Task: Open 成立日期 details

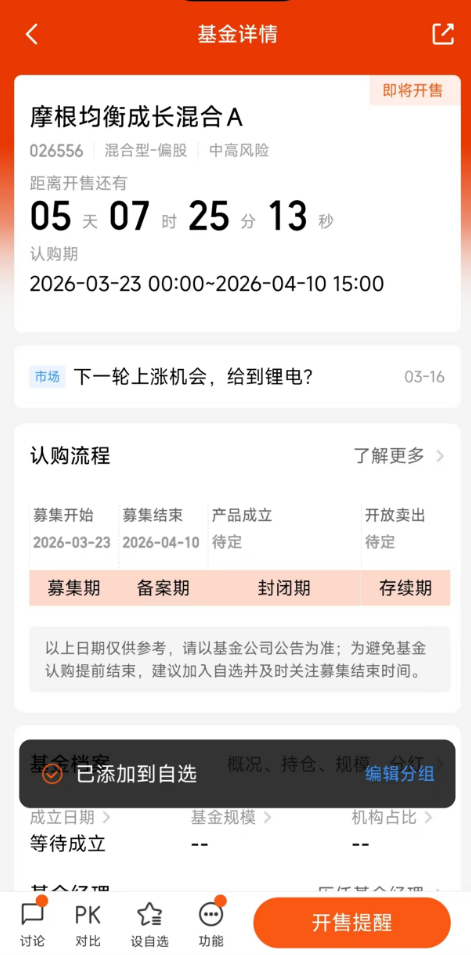Action: pyautogui.click(x=70, y=817)
